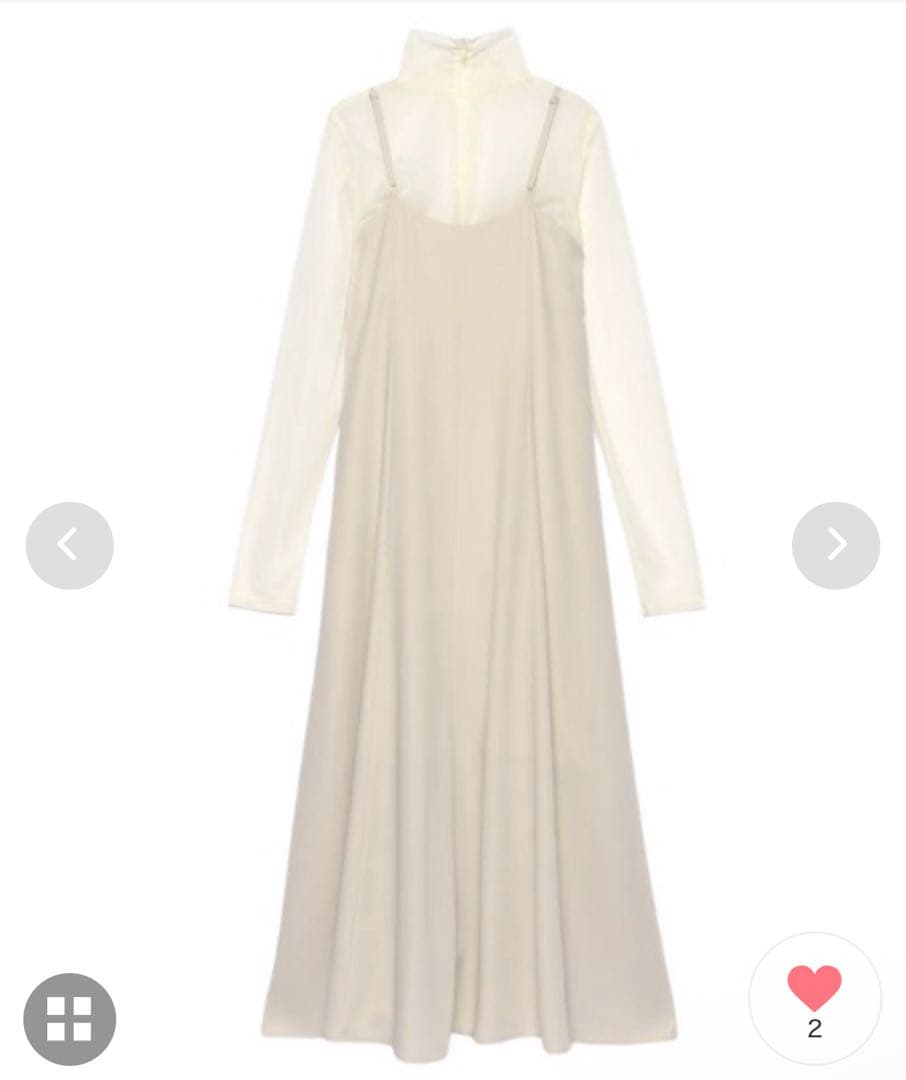Open the image grid view
Screen dimensions: 906x1080
click(69, 1019)
